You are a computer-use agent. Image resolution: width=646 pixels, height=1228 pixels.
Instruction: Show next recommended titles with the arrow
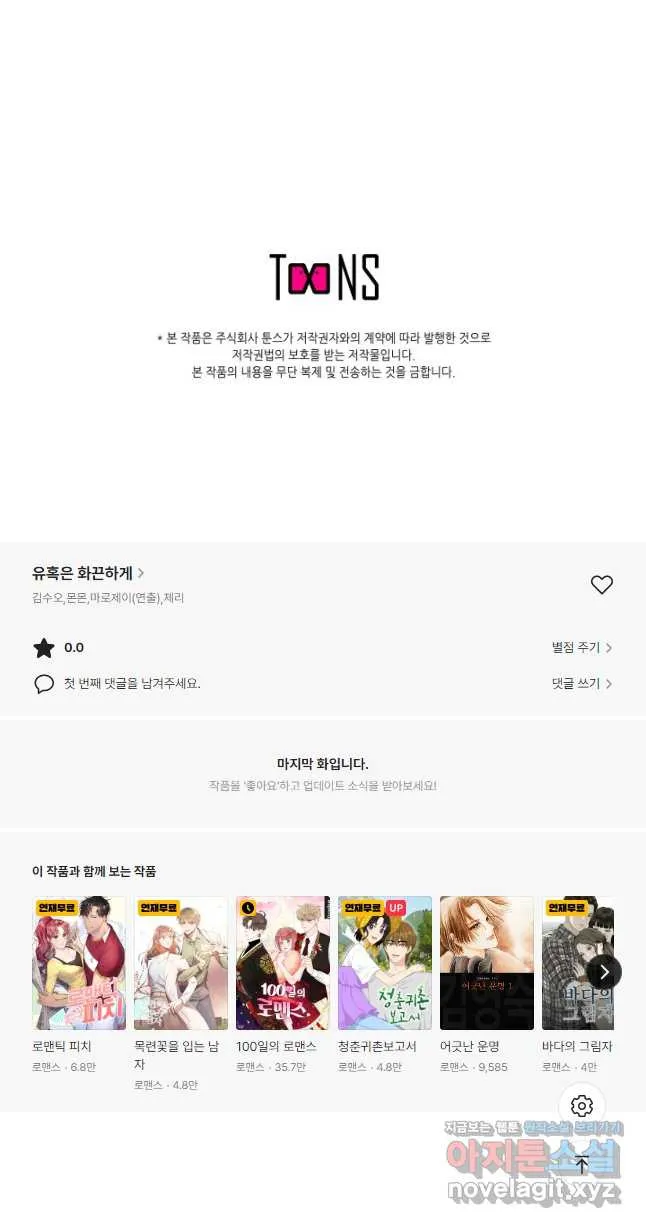[603, 971]
